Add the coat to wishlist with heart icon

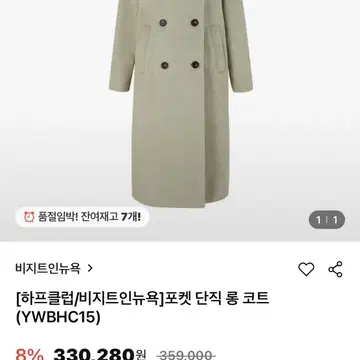pyautogui.click(x=306, y=269)
